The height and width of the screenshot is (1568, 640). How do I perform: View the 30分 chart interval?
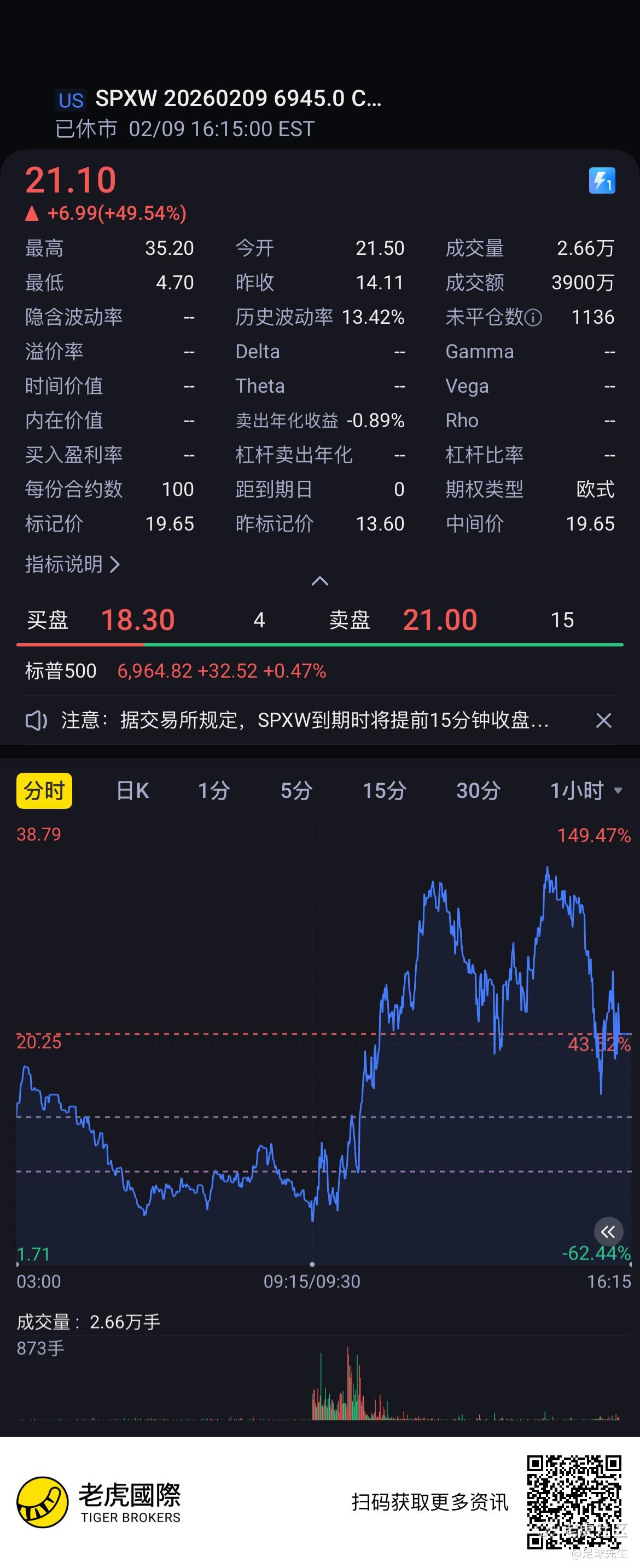point(478,791)
